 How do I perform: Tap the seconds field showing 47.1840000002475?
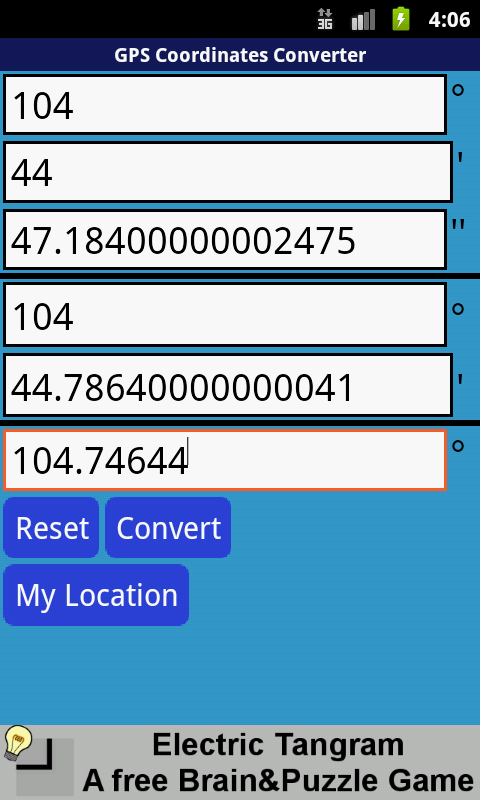225,240
